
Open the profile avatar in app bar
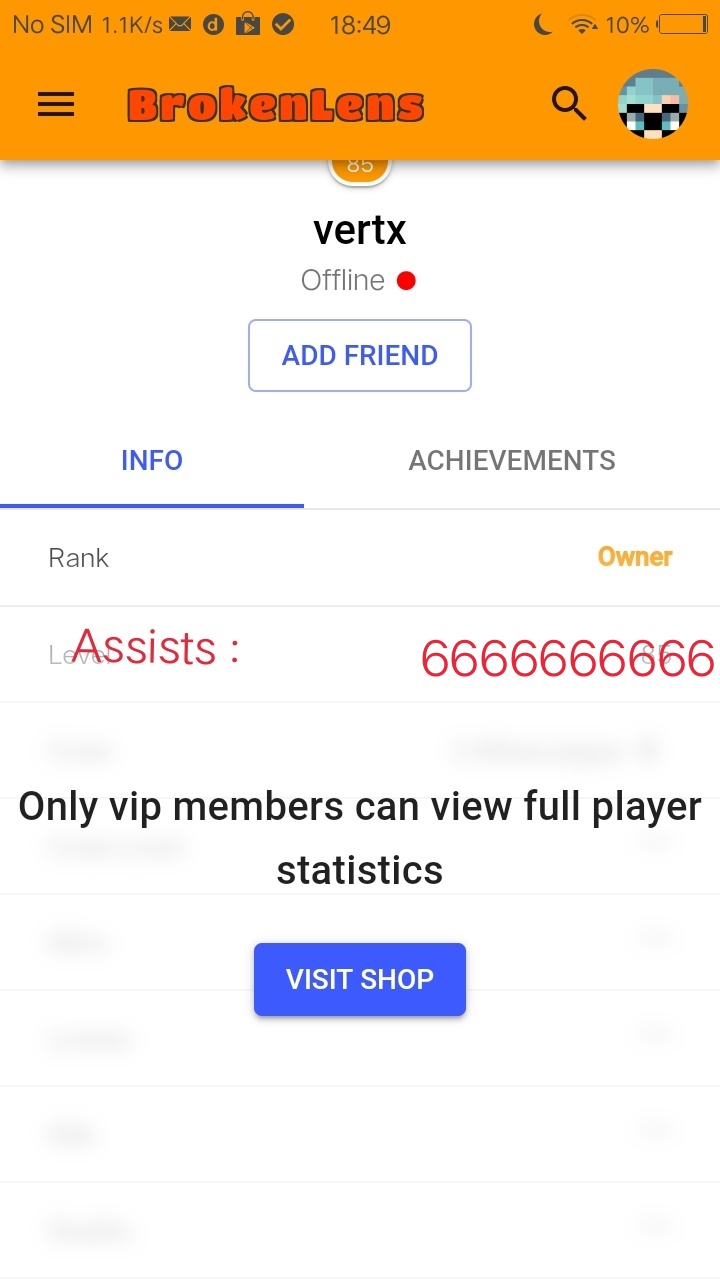coord(654,104)
